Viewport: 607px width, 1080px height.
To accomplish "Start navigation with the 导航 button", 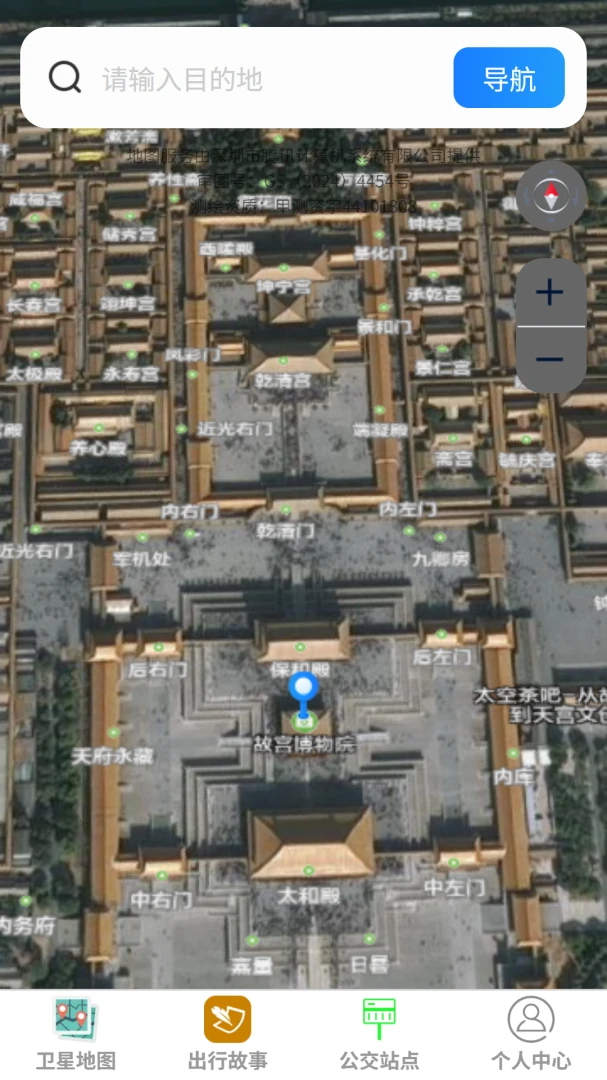I will 509,78.
